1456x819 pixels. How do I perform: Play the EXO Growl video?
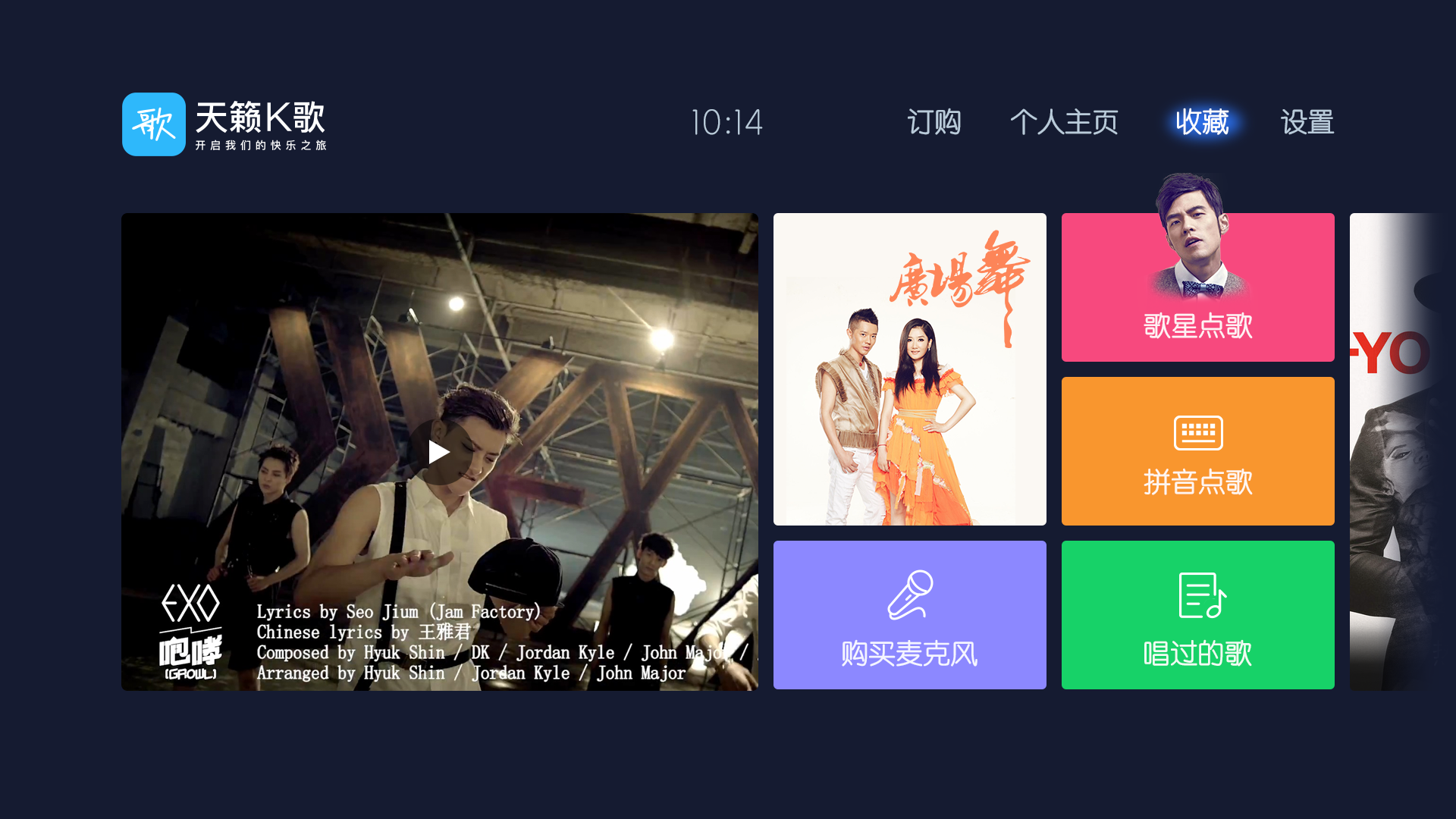[x=439, y=453]
